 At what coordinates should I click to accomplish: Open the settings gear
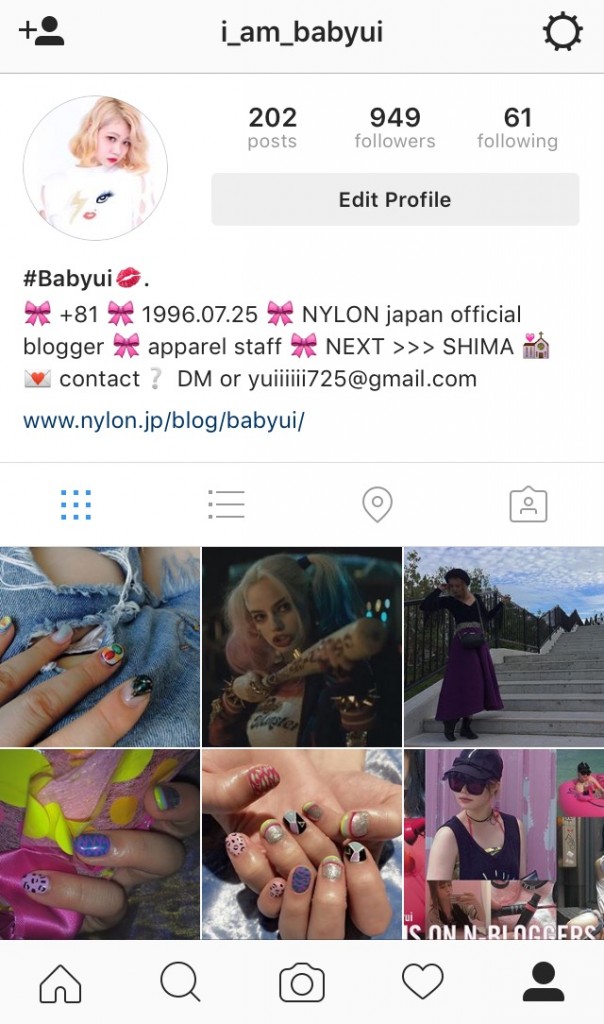(x=562, y=33)
